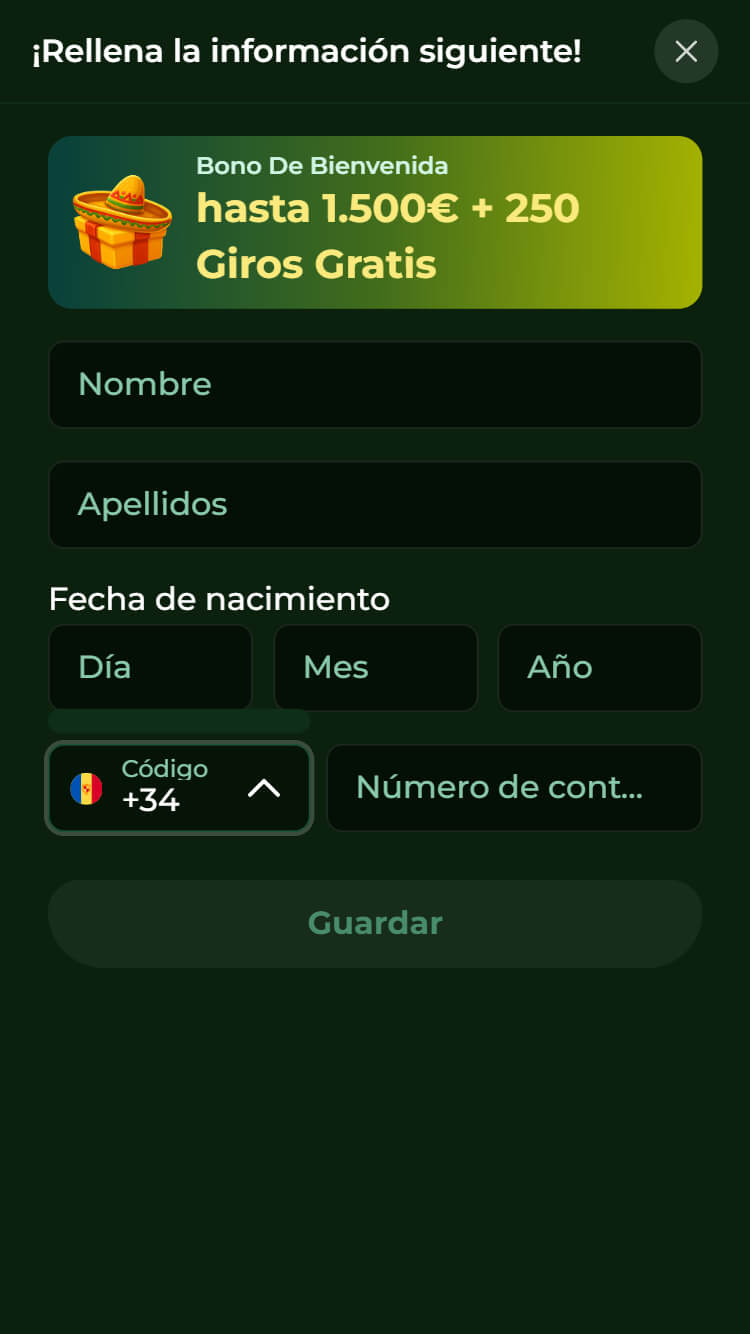Select the Mes birth date field
This screenshot has height=1334, width=750.
tap(375, 667)
